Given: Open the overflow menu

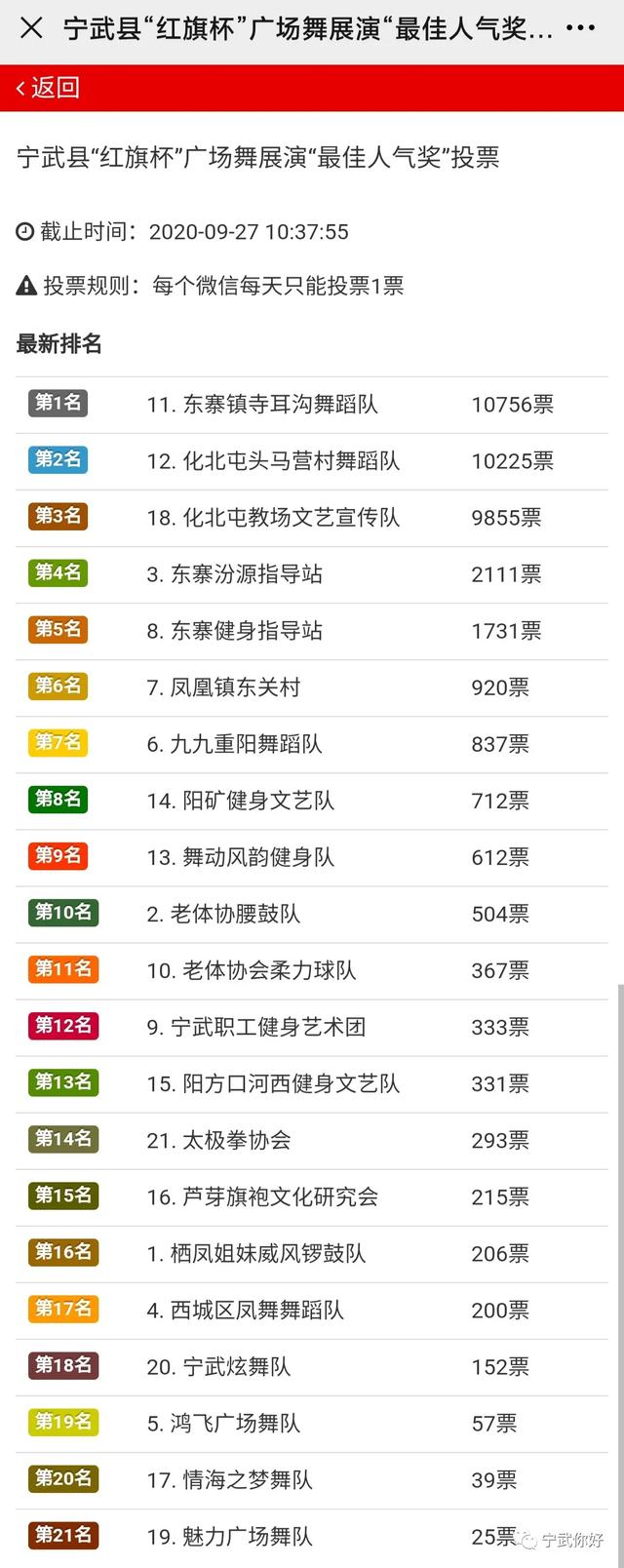Looking at the screenshot, I should [x=580, y=28].
